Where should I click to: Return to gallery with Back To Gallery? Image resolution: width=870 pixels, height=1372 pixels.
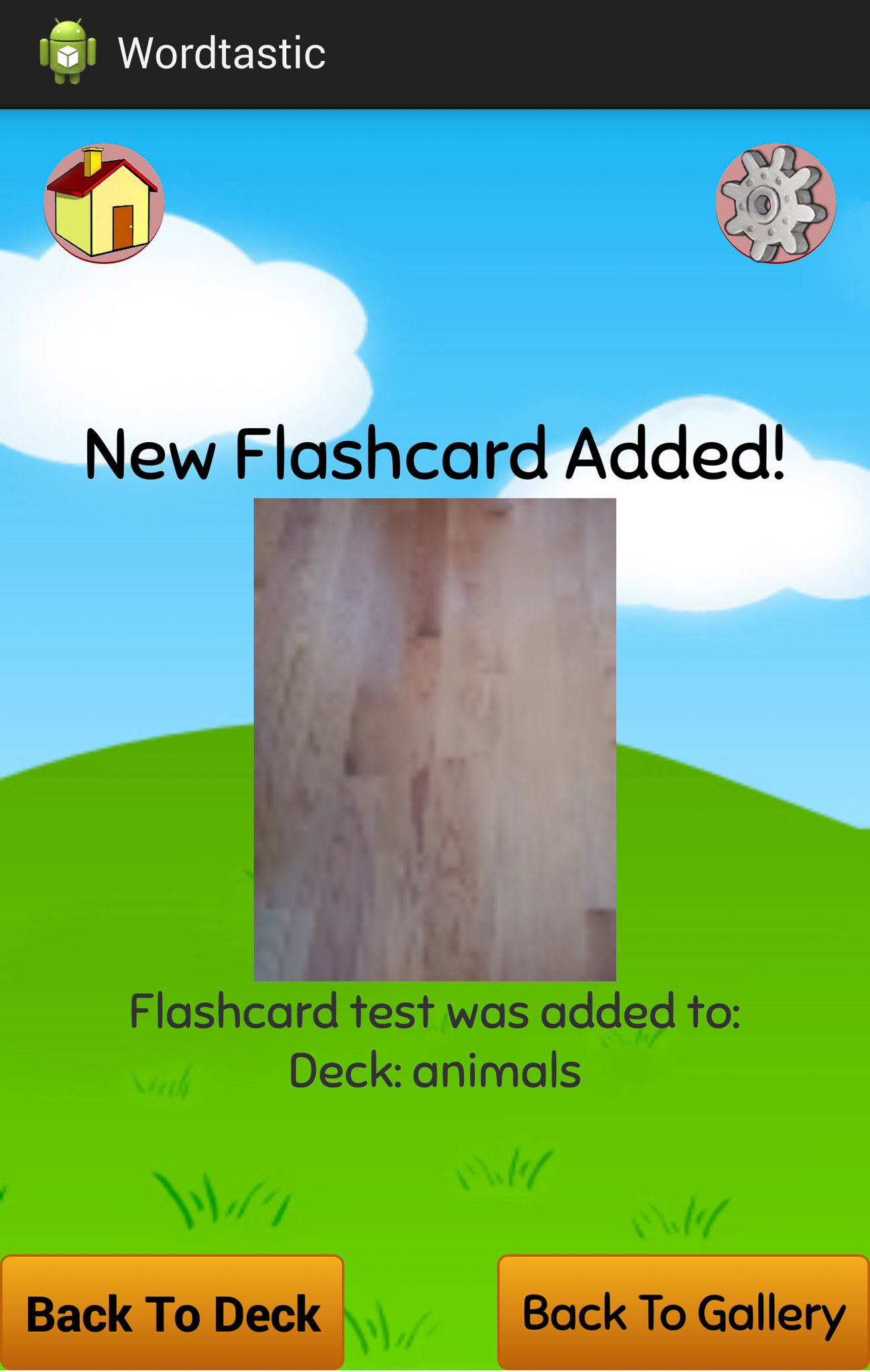pyautogui.click(x=683, y=1312)
